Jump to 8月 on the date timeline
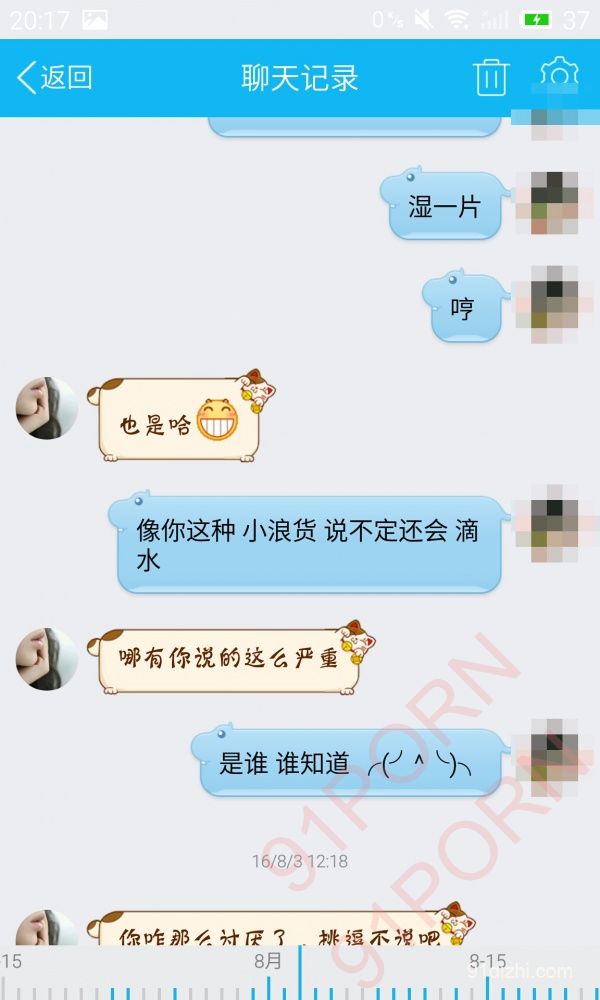600x1000 pixels. click(268, 962)
